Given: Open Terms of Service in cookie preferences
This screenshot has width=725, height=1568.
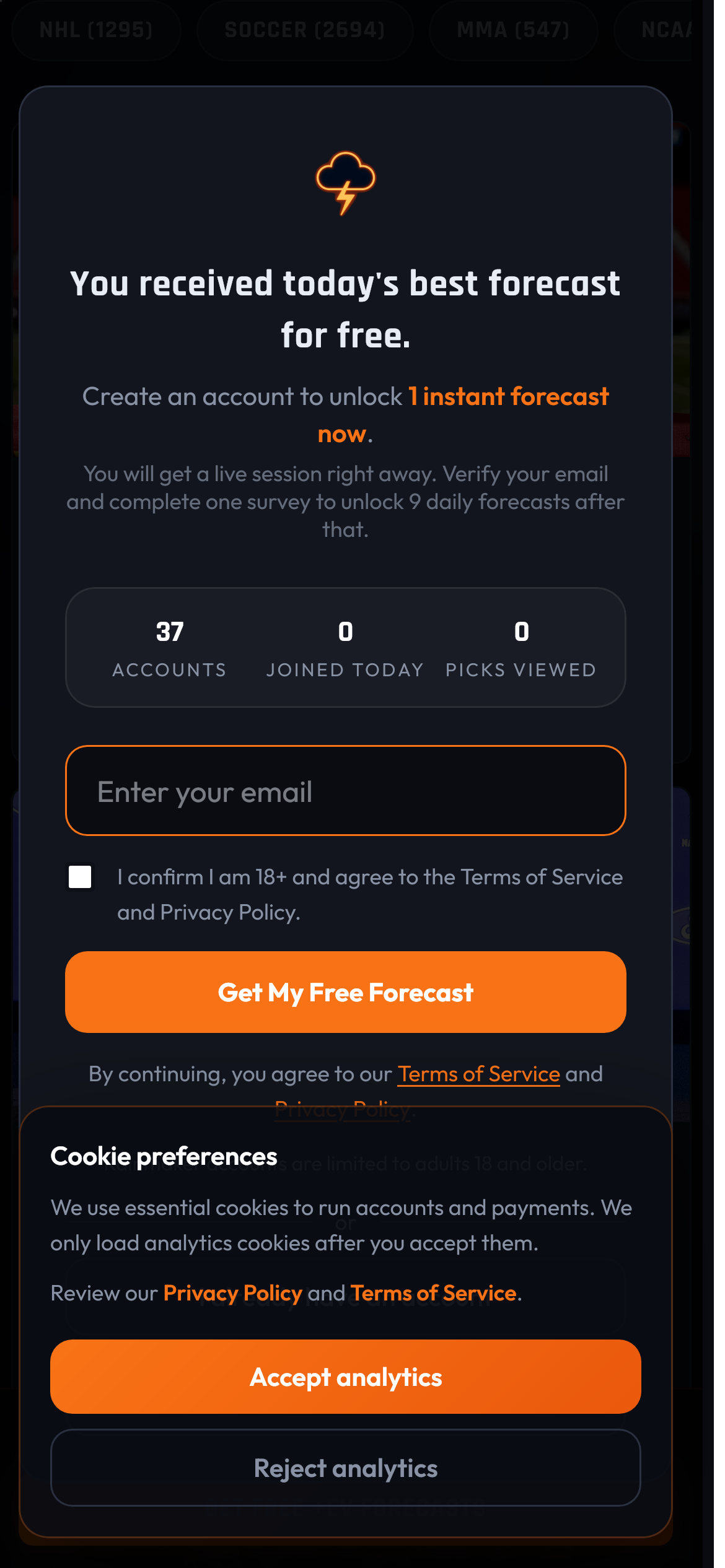Looking at the screenshot, I should (433, 1293).
